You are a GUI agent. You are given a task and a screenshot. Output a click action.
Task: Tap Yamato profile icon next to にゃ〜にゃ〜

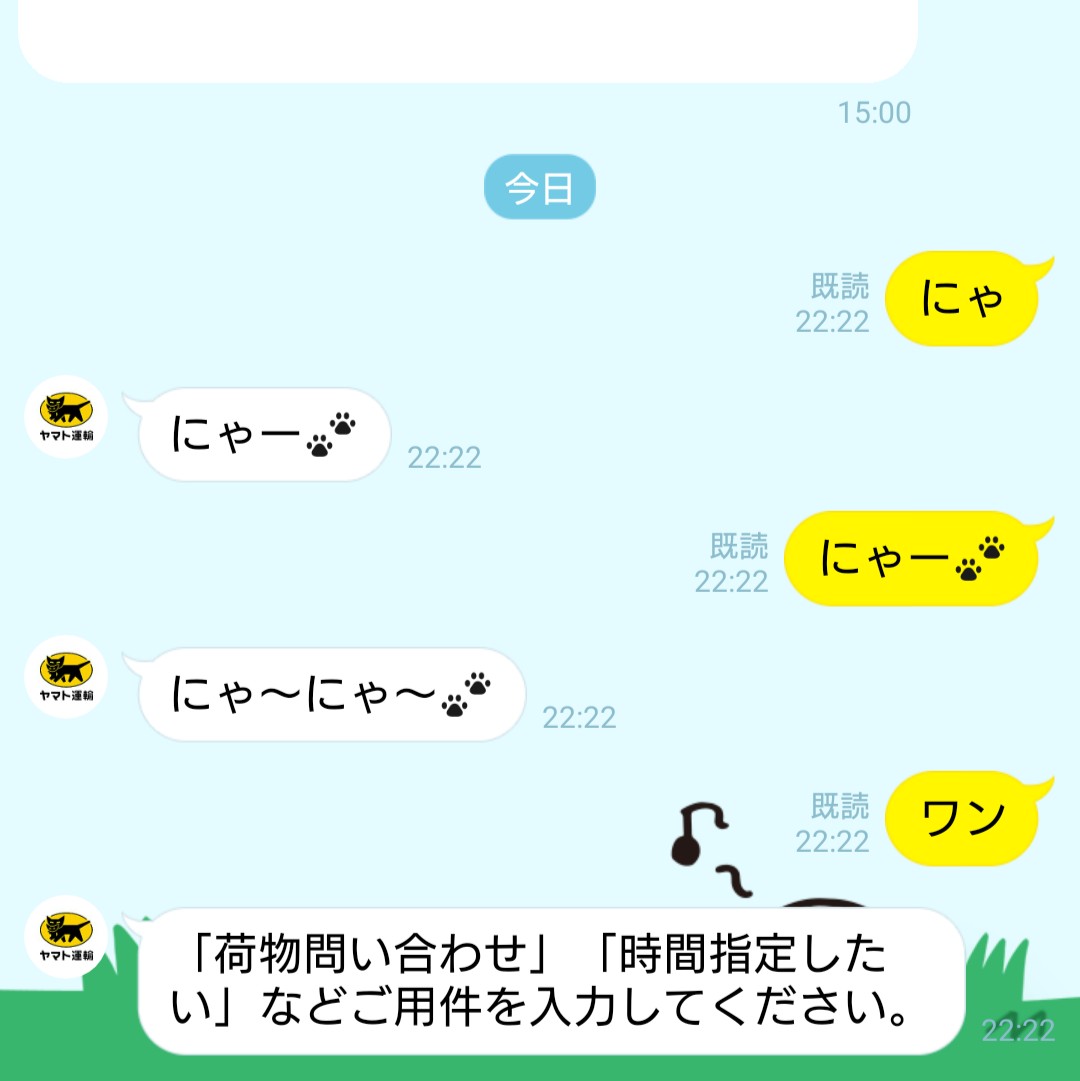pyautogui.click(x=66, y=676)
